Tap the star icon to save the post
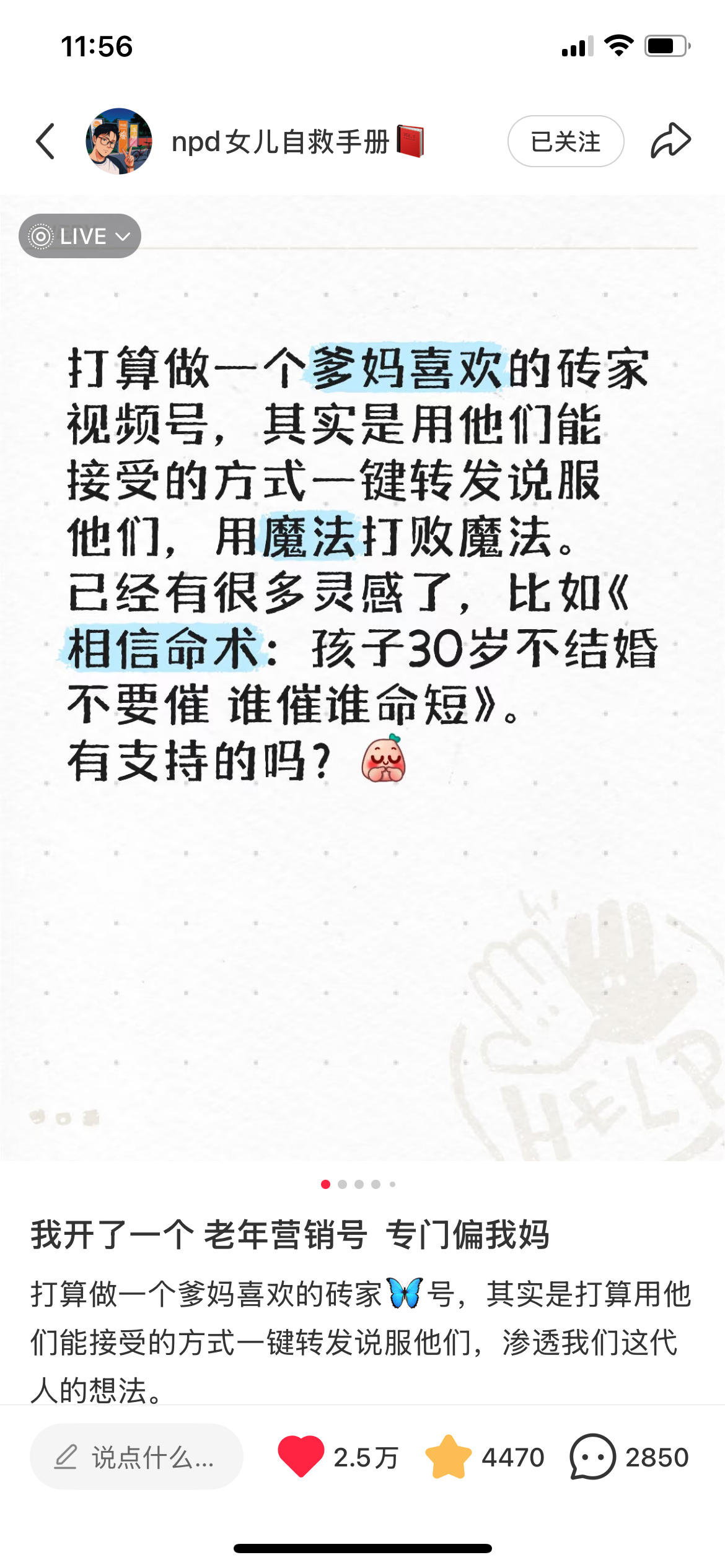 coord(448,1457)
